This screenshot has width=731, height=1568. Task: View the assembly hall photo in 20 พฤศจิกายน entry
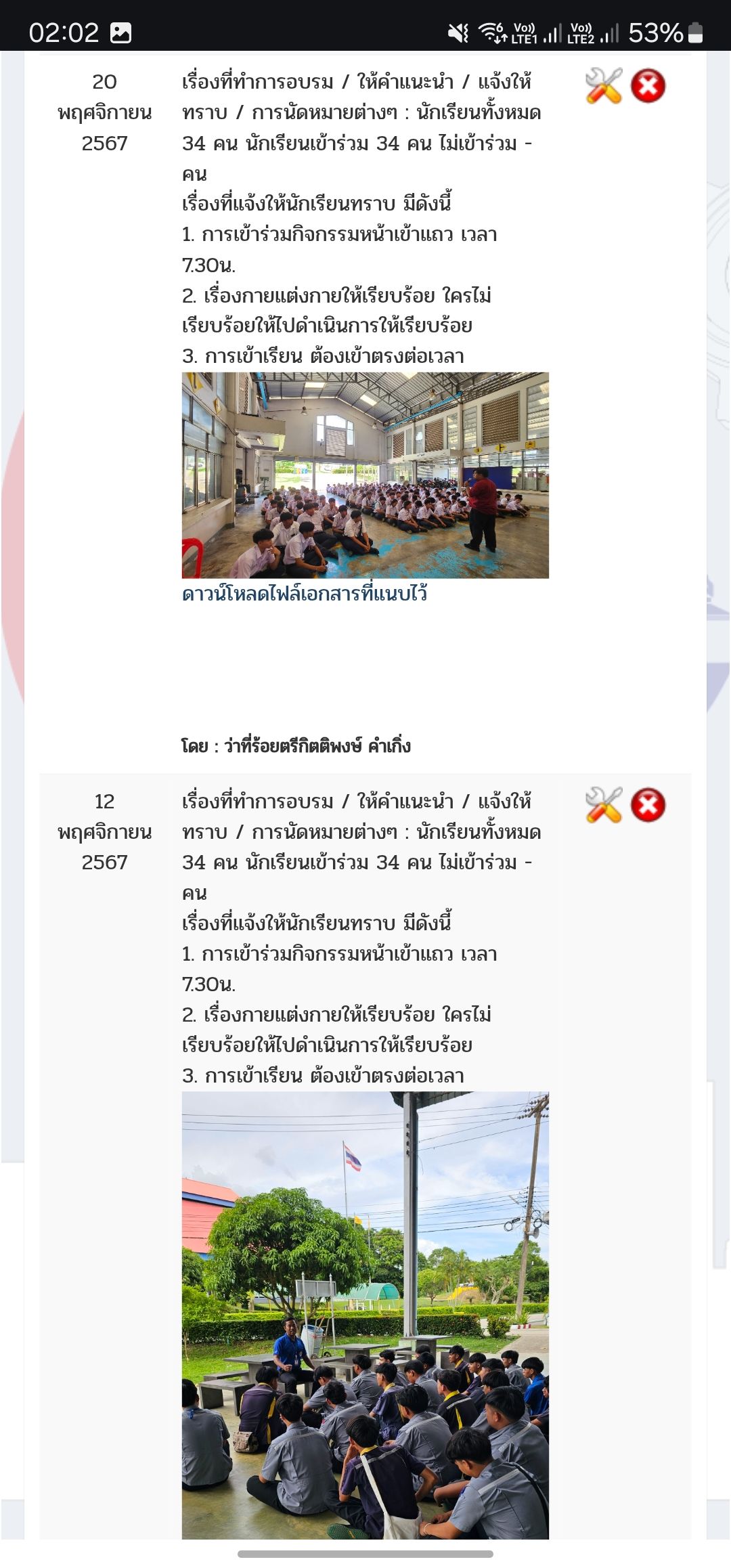click(x=365, y=475)
